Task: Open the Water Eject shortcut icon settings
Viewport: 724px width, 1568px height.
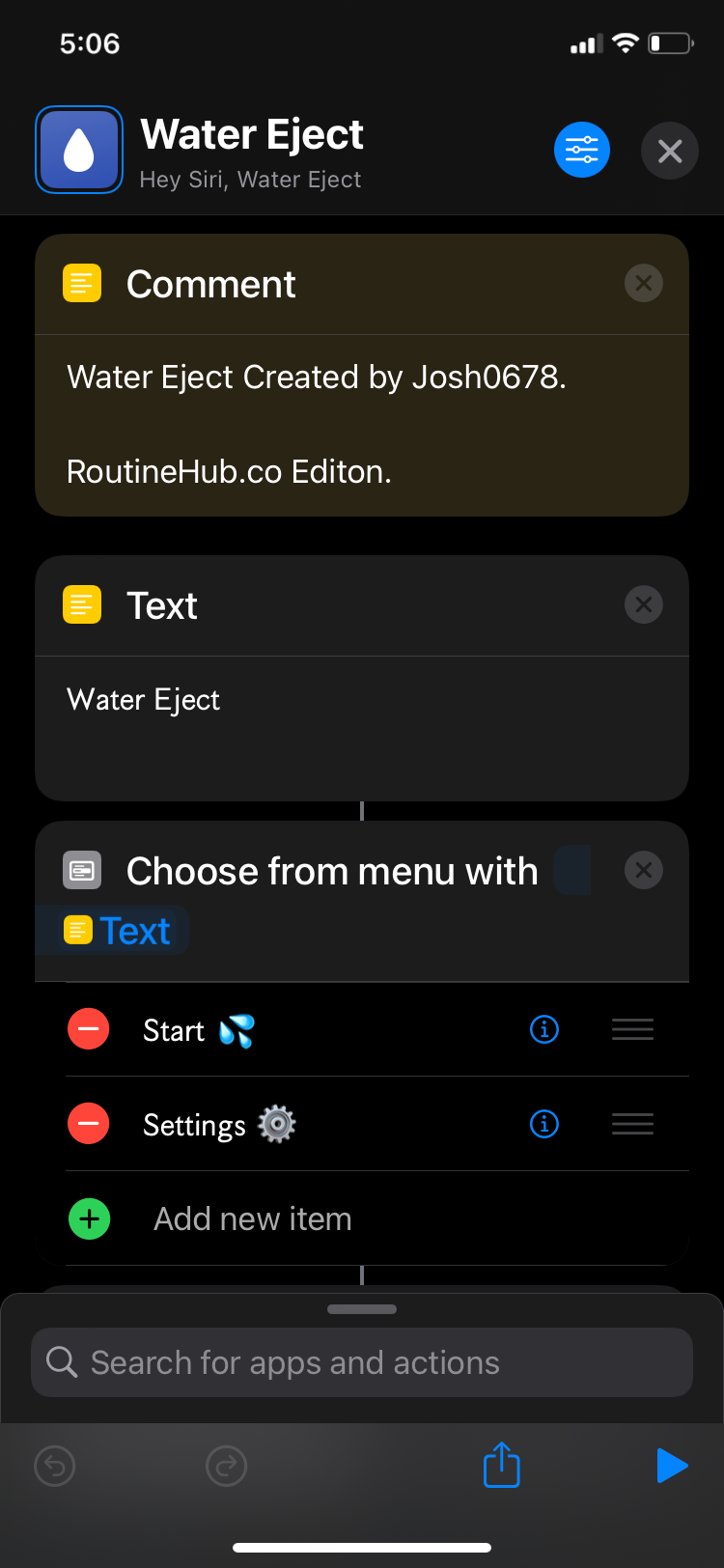Action: 78,150
